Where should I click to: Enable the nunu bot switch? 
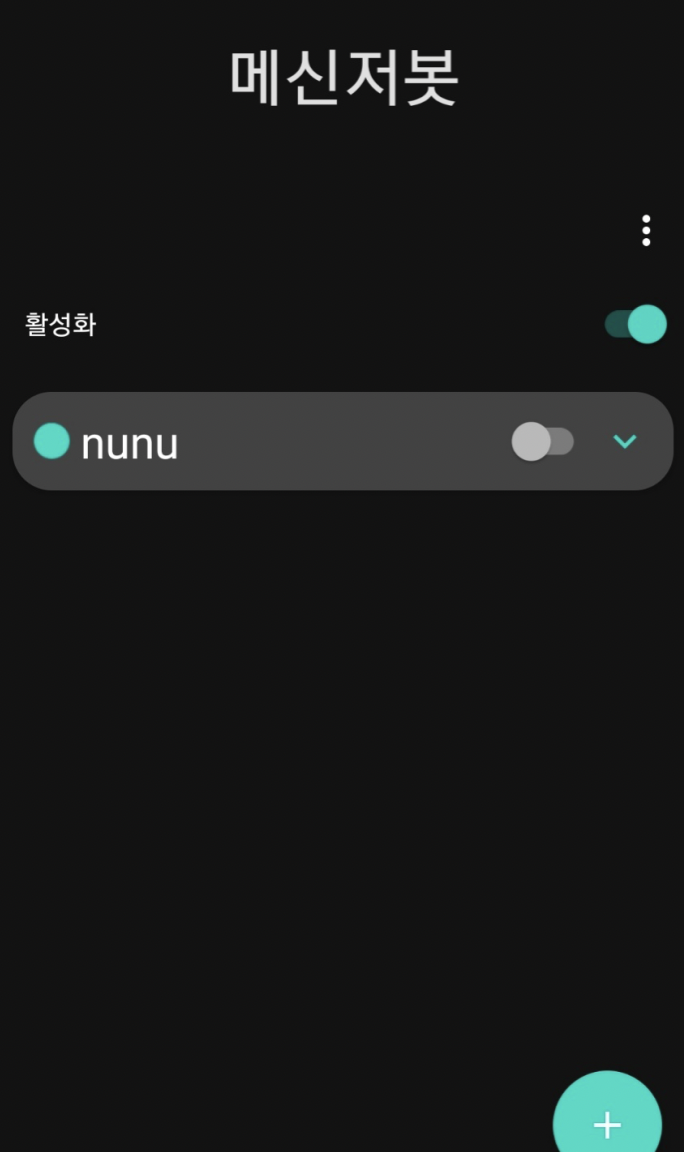pos(542,442)
